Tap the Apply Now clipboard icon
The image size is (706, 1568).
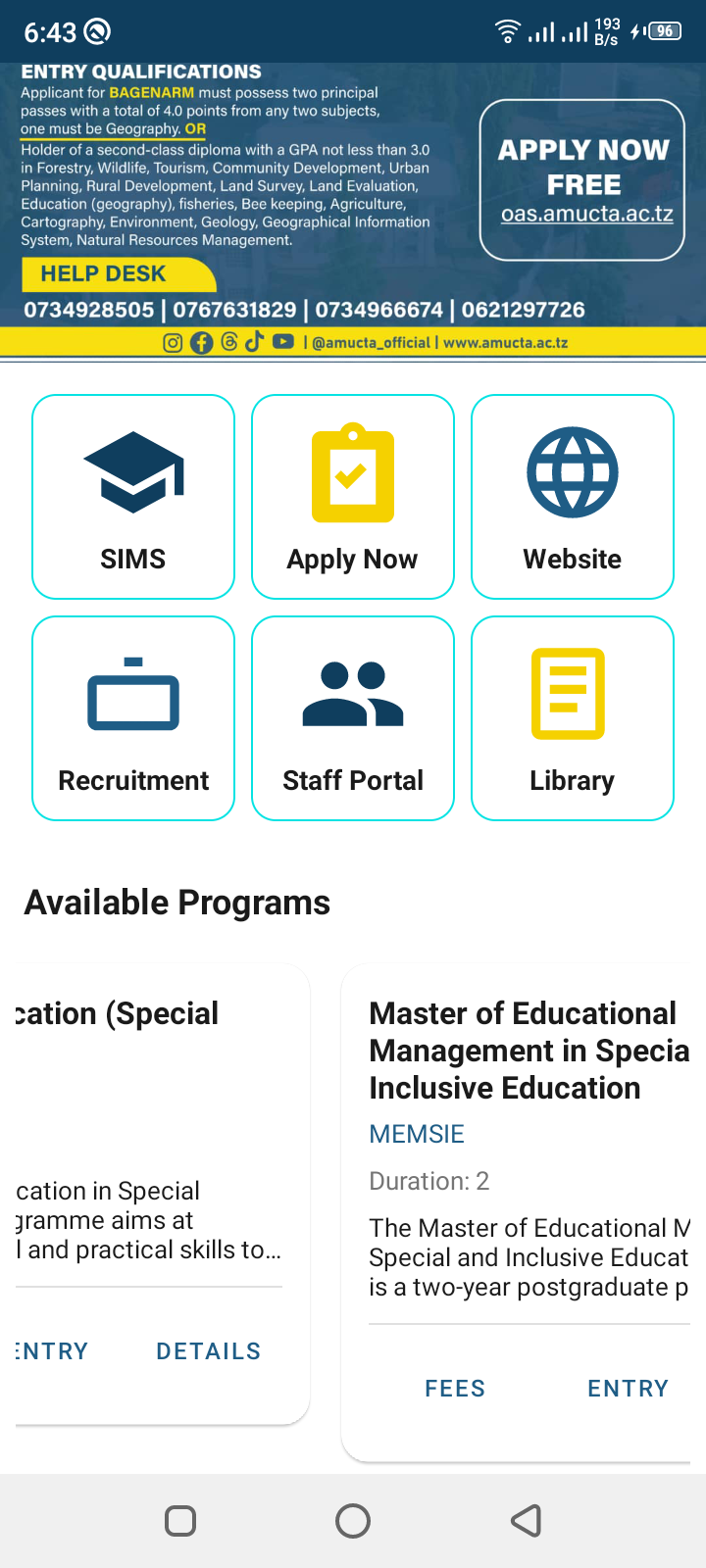pos(352,472)
